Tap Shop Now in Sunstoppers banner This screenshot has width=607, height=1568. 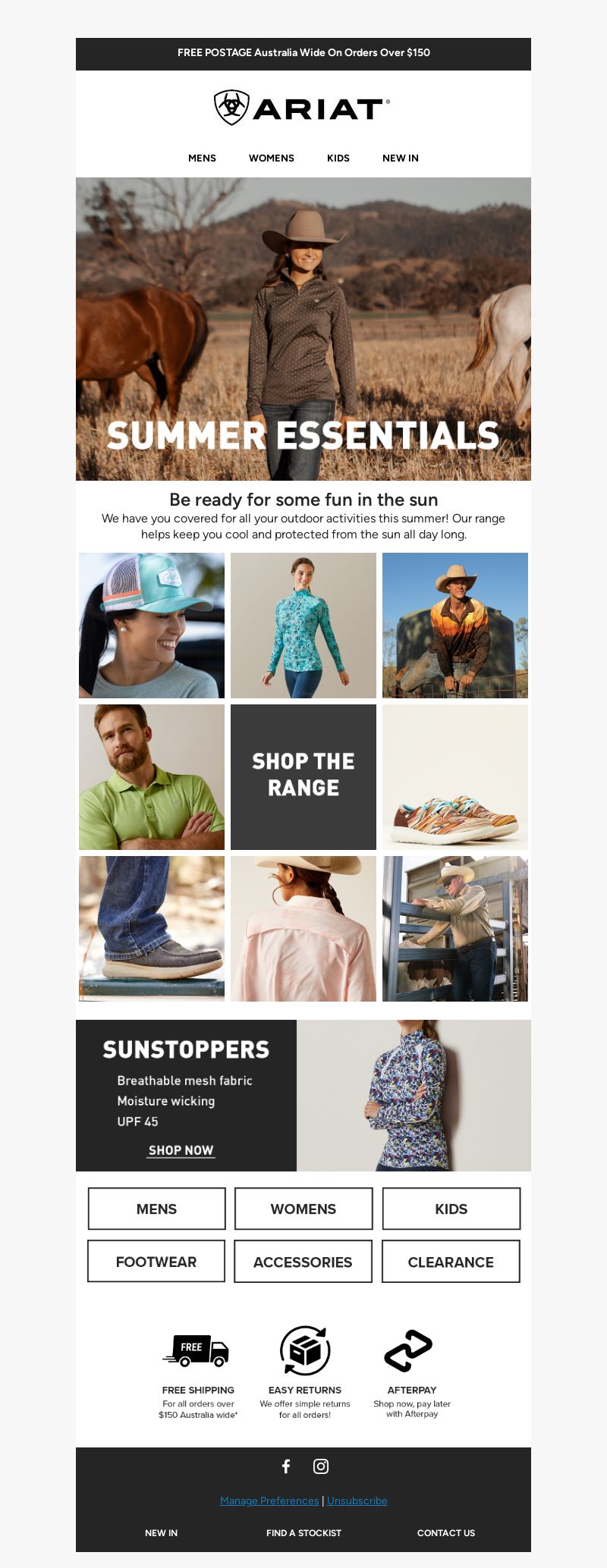coord(181,1150)
